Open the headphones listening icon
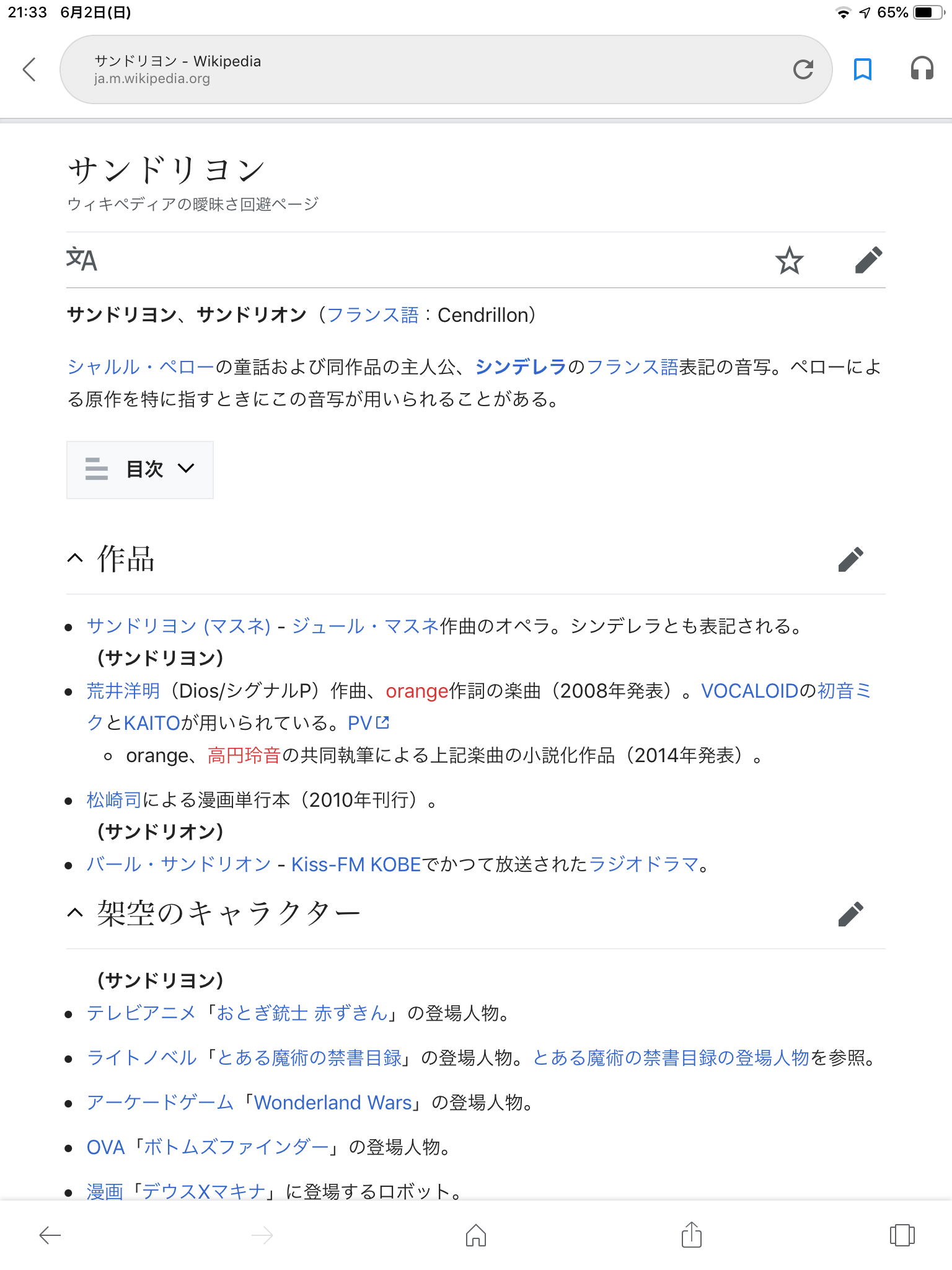The height and width of the screenshot is (1270, 952). point(922,68)
